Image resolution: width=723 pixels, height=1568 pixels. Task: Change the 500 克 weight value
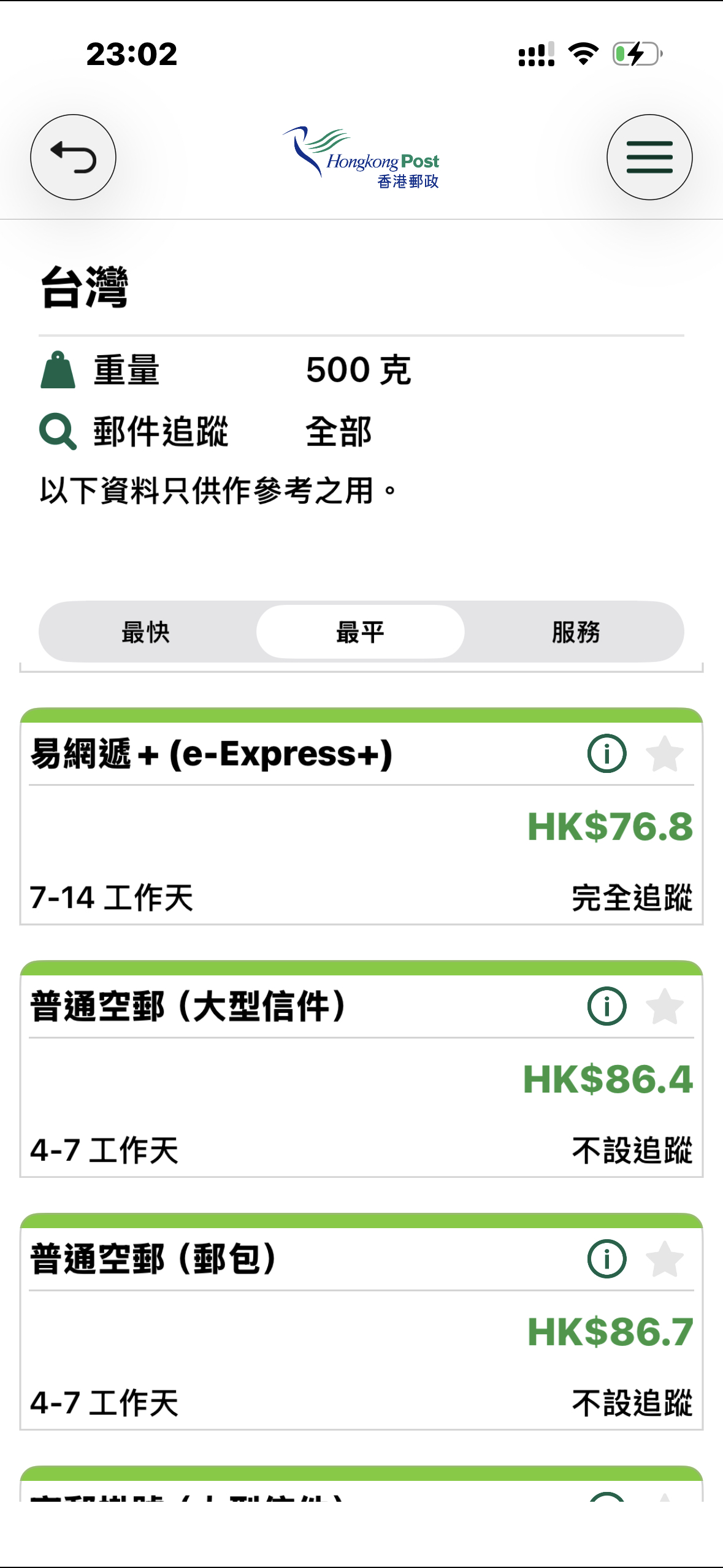click(359, 370)
